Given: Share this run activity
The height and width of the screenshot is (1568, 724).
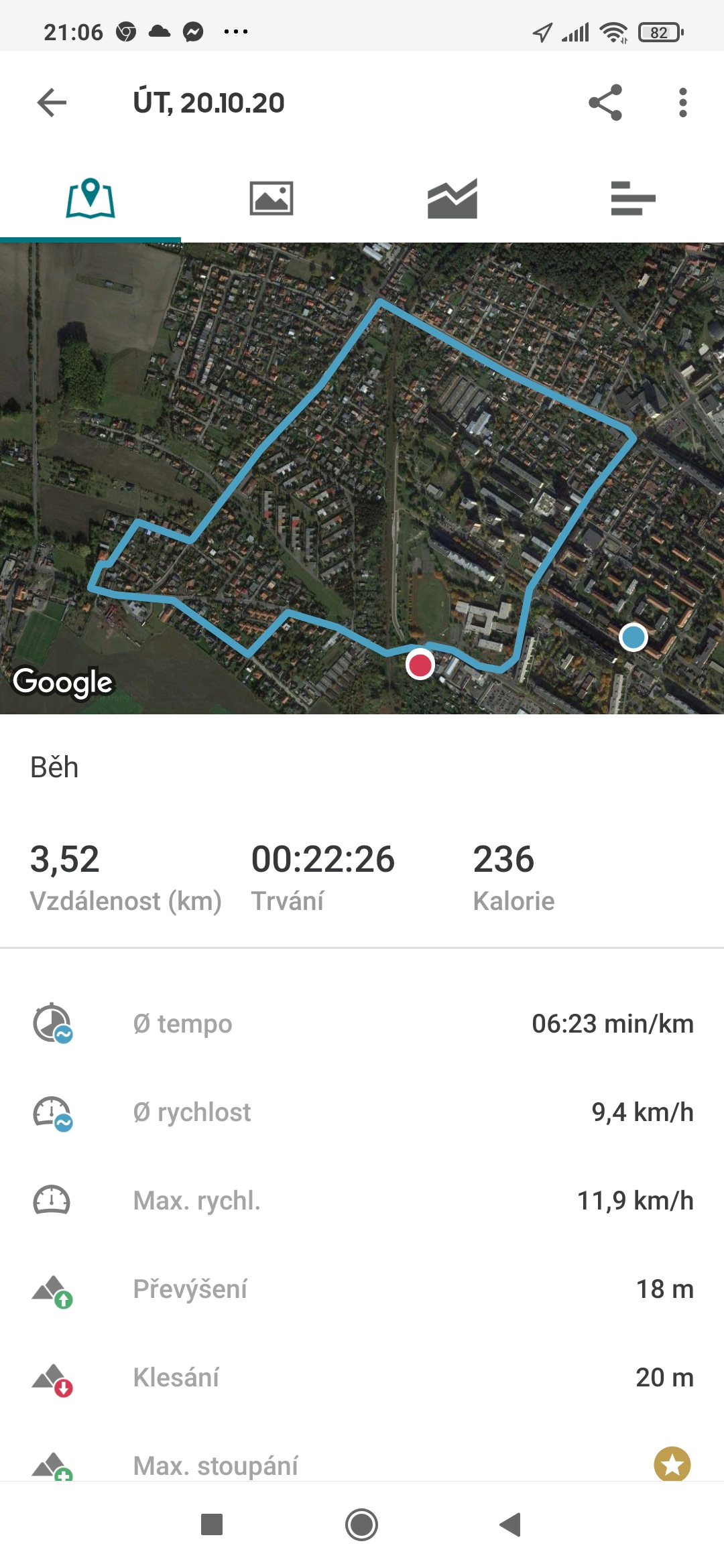Looking at the screenshot, I should point(605,103).
